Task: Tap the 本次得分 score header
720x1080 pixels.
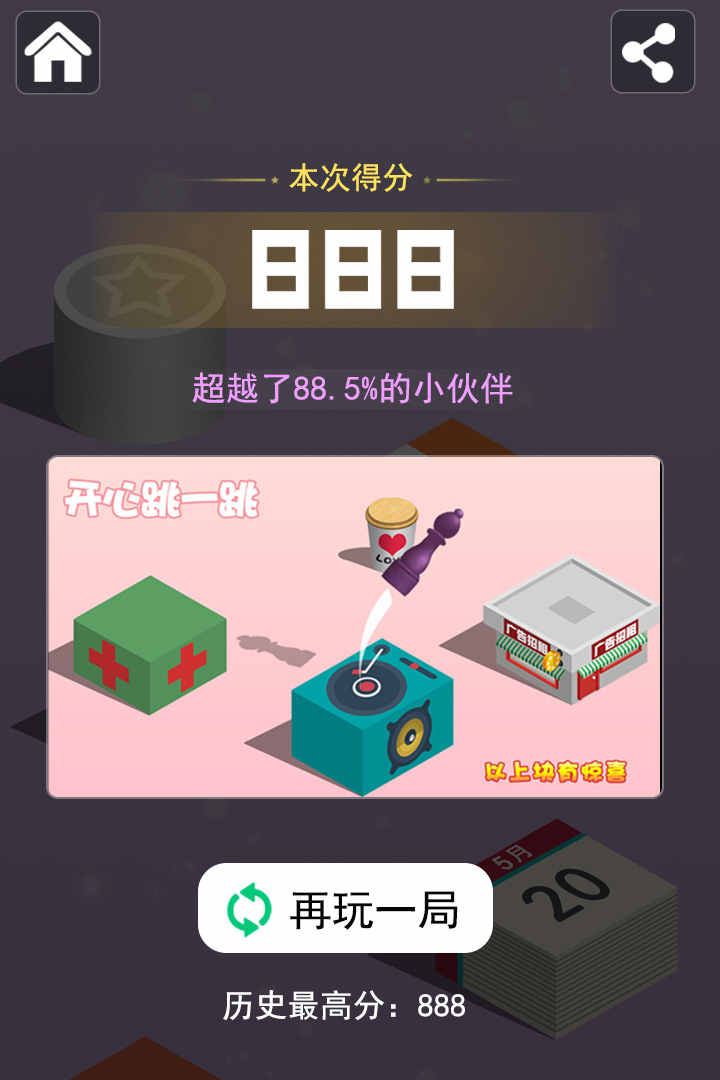Action: tap(352, 180)
